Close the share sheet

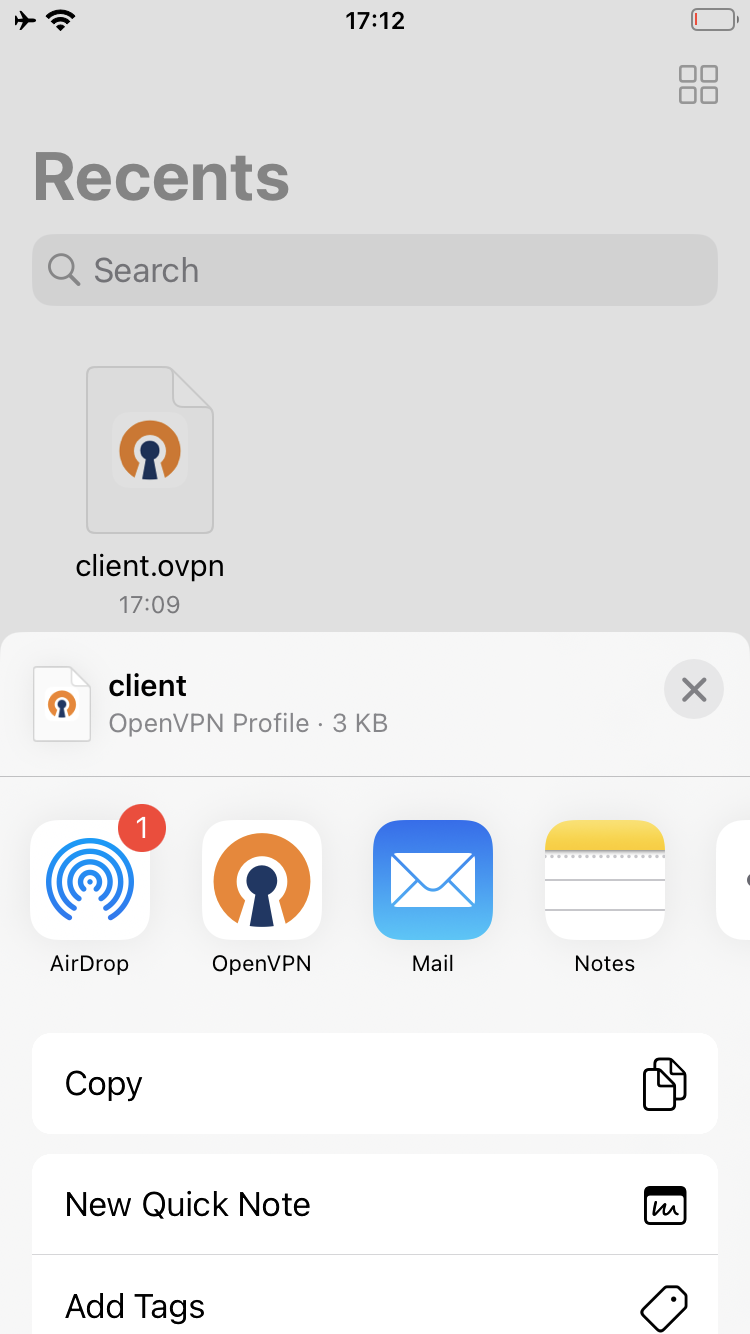click(x=693, y=689)
